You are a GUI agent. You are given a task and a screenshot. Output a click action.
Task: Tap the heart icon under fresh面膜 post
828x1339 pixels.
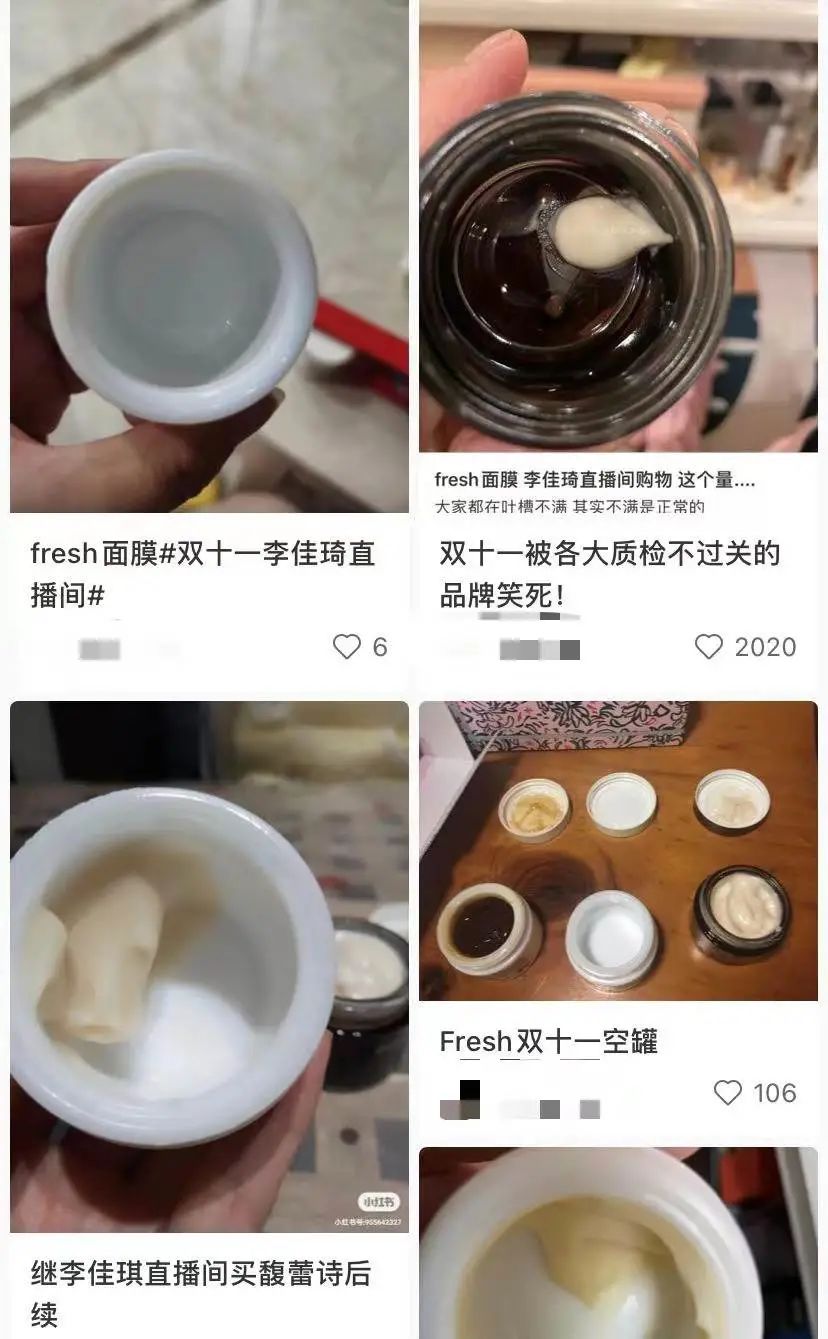[346, 647]
